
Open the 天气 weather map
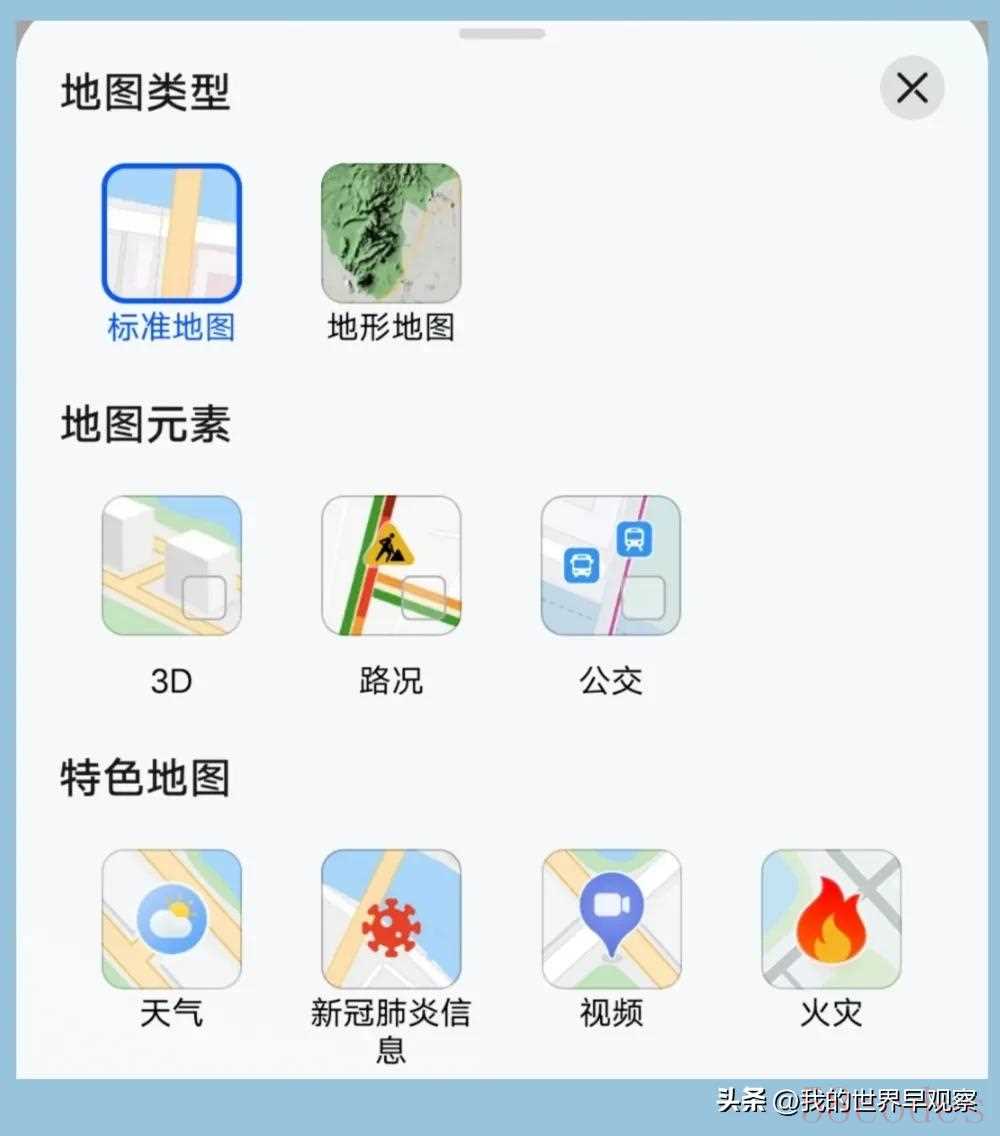click(x=171, y=919)
